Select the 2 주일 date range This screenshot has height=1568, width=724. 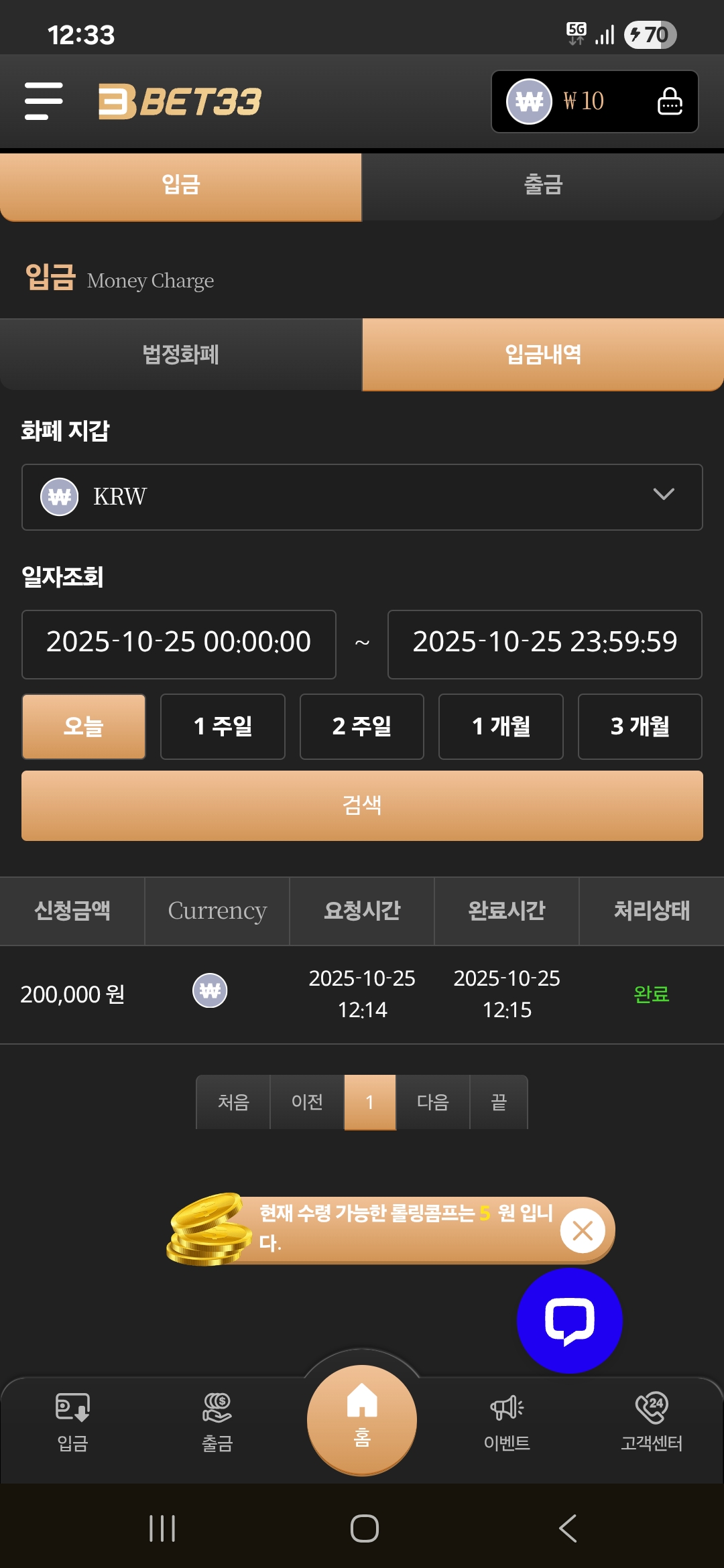[x=361, y=726]
